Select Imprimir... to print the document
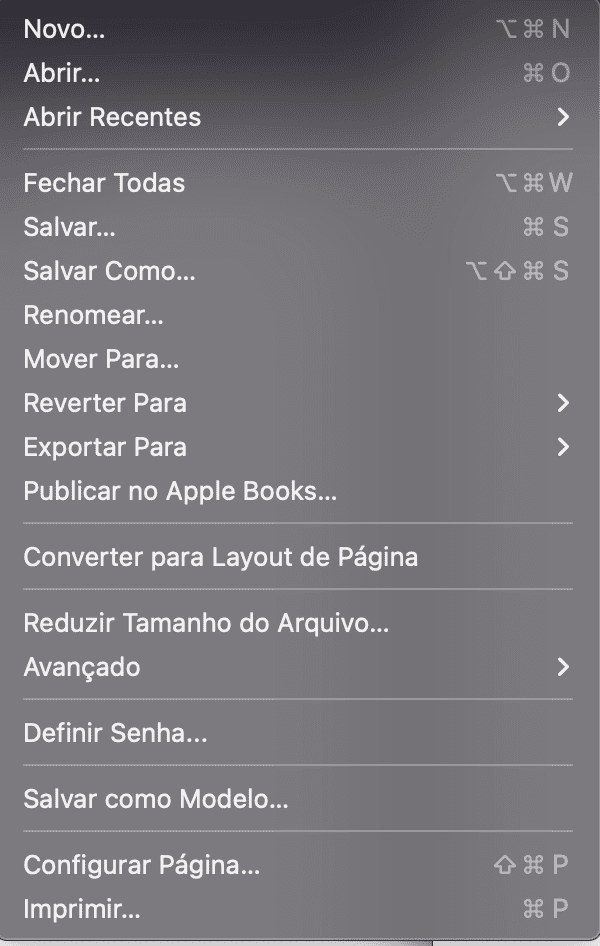Image resolution: width=600 pixels, height=946 pixels. pos(82,909)
